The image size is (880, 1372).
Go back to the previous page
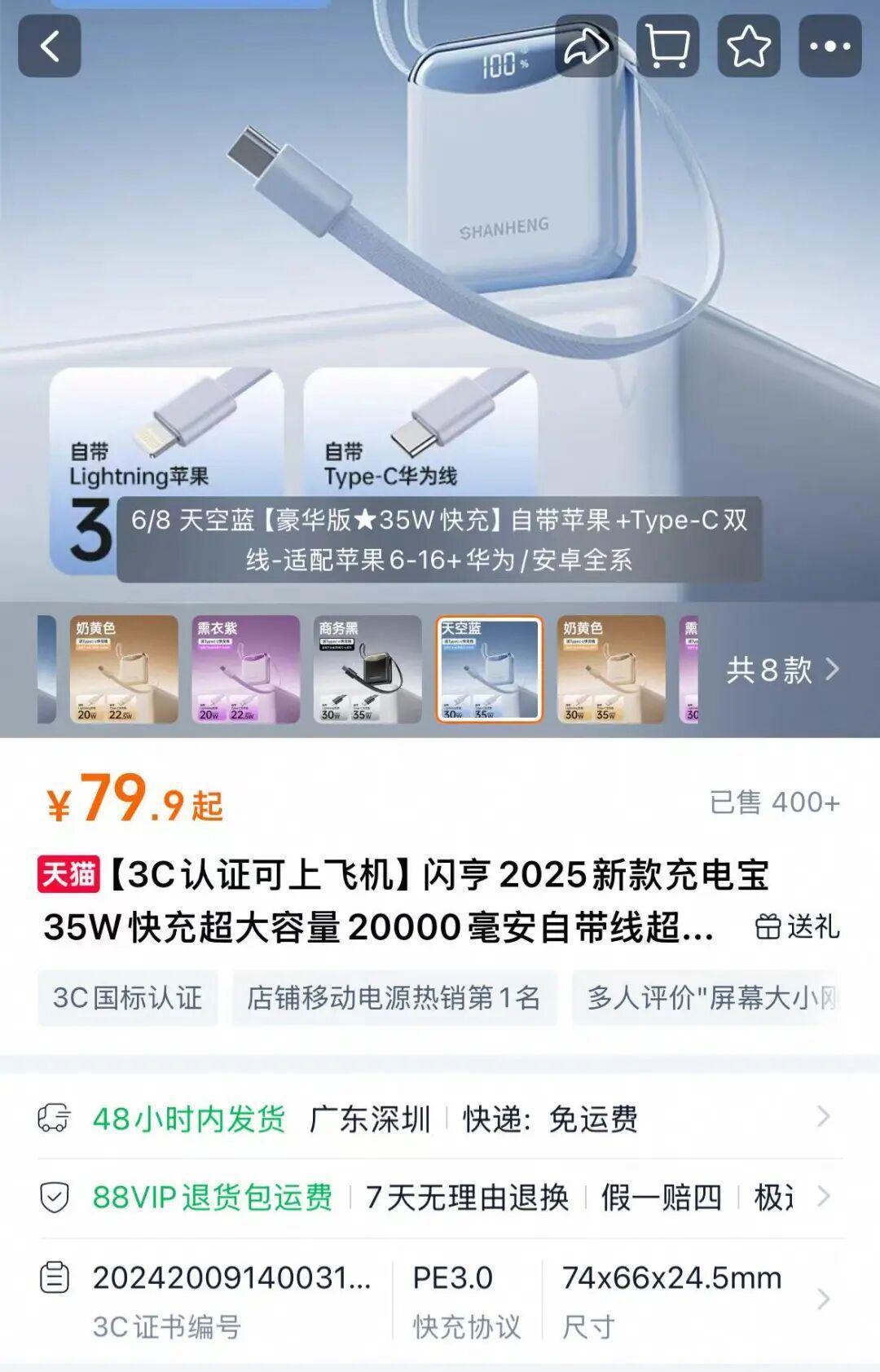[x=50, y=46]
